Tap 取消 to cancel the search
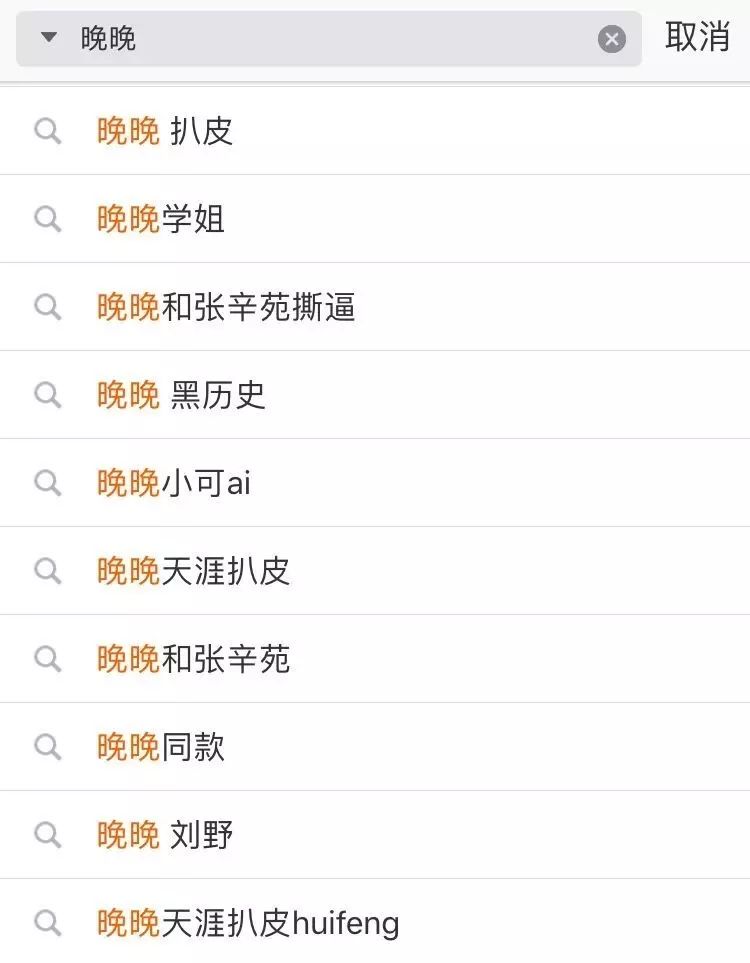 click(x=697, y=37)
